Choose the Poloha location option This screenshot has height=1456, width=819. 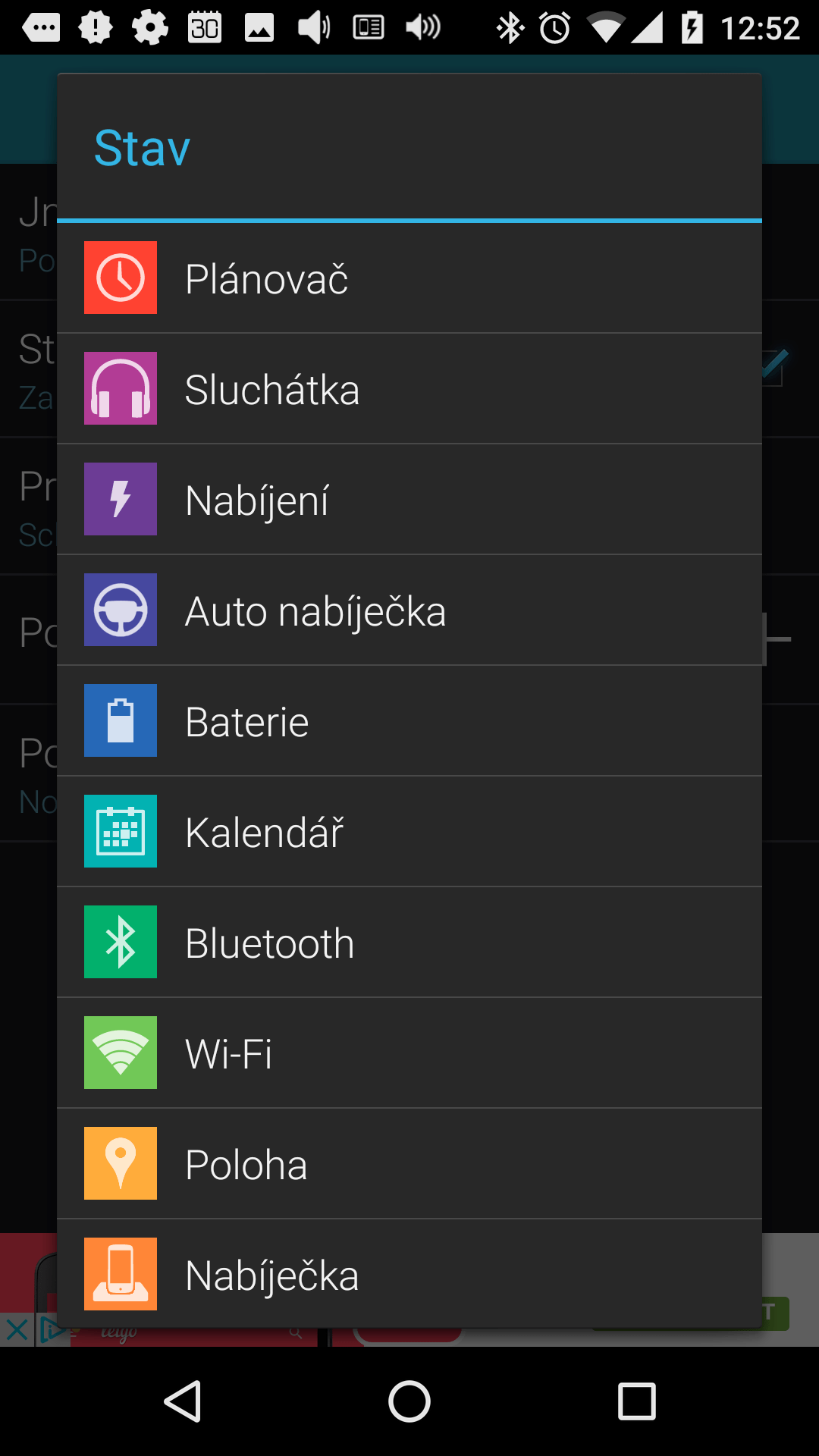point(409,1163)
